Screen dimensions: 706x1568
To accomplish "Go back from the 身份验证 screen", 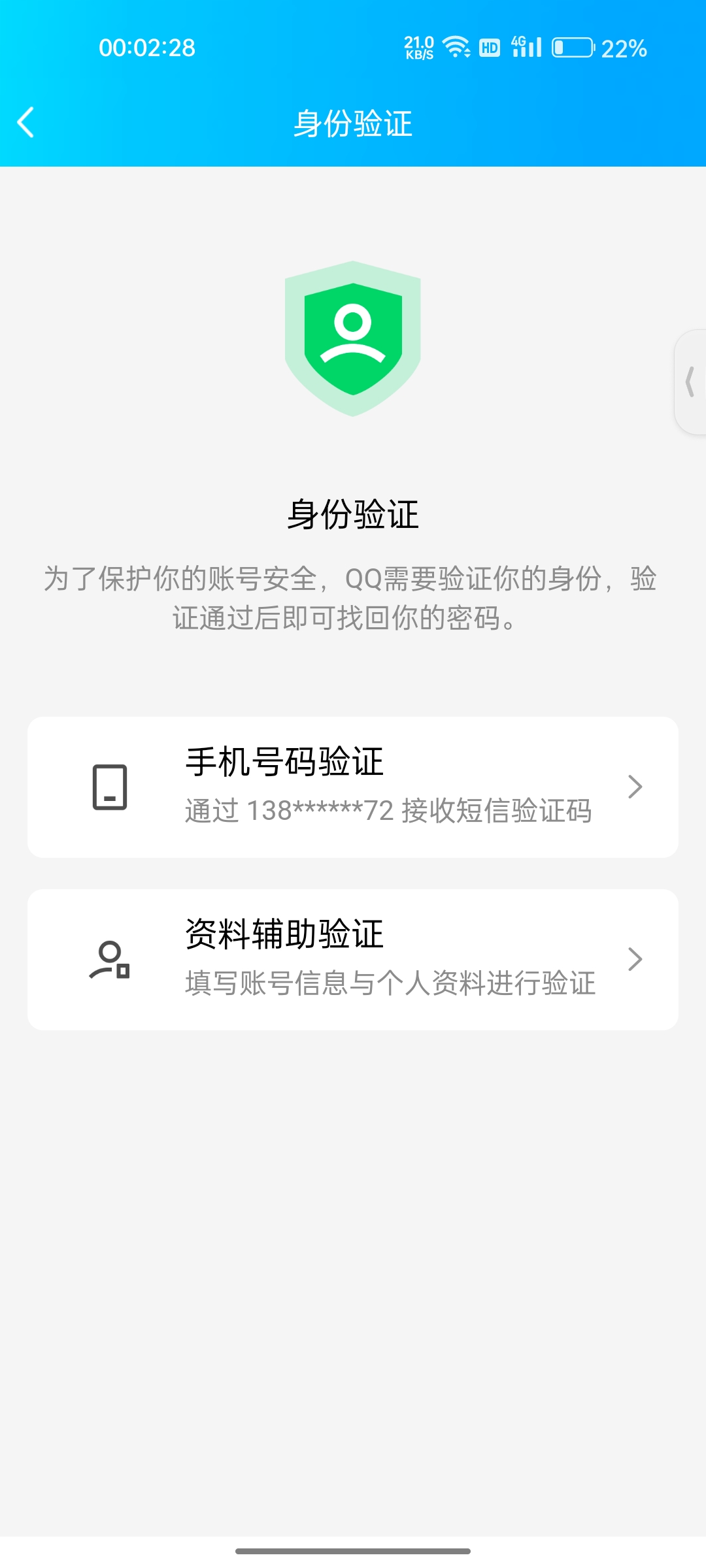I will (x=26, y=123).
